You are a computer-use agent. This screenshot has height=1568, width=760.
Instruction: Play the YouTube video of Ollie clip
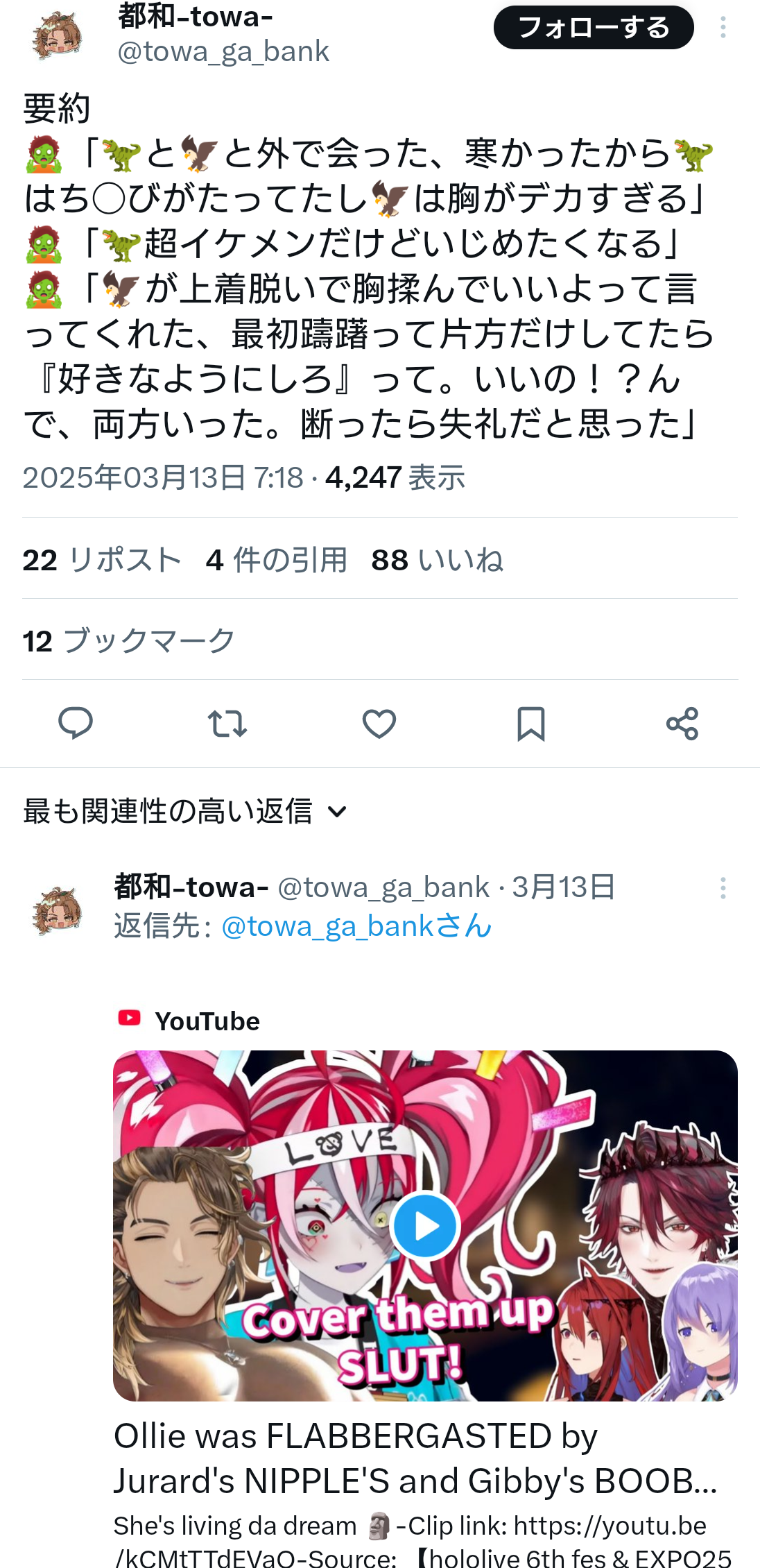[425, 1226]
